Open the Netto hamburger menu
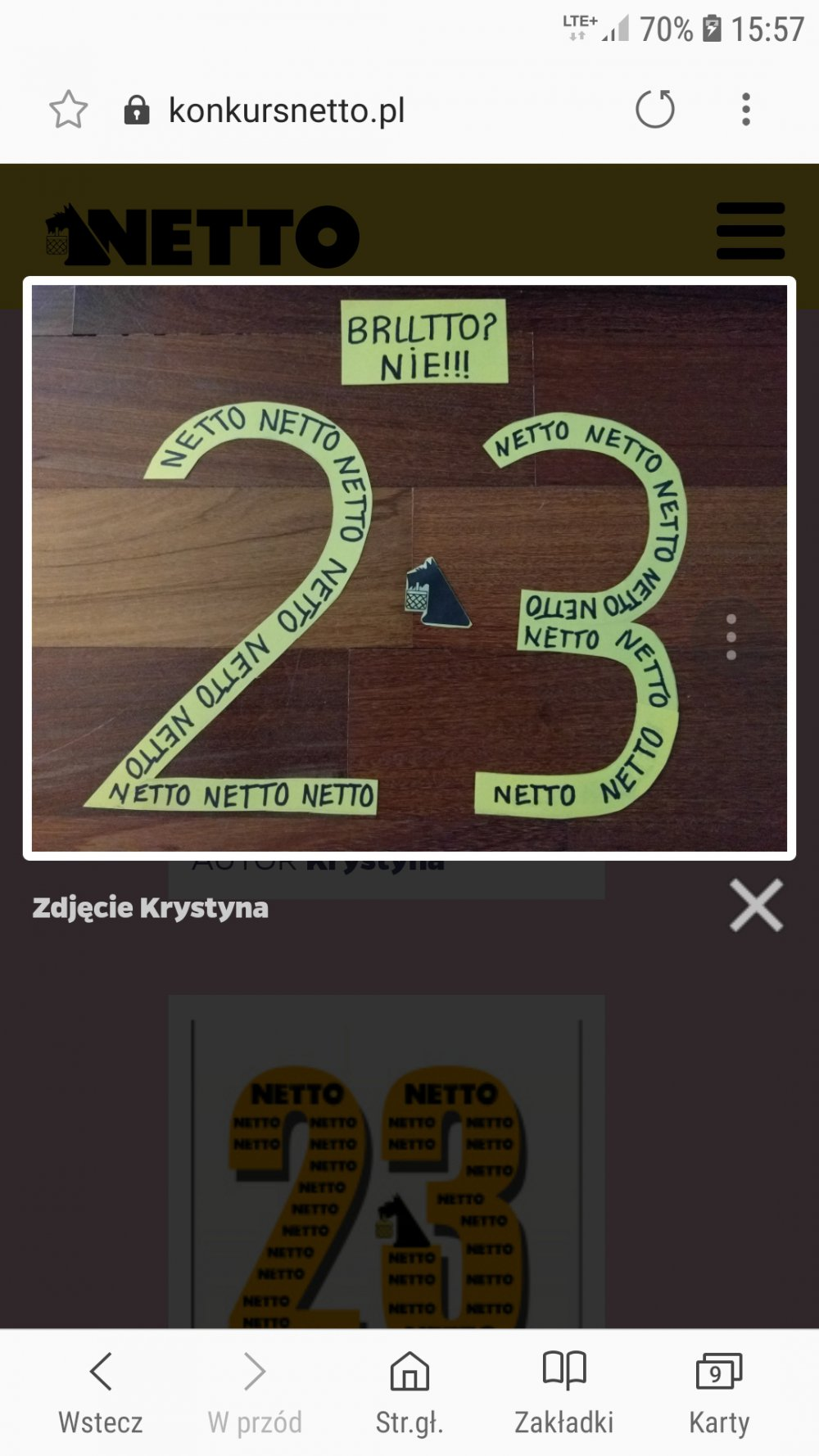Screen dimensions: 819x1456 click(750, 231)
